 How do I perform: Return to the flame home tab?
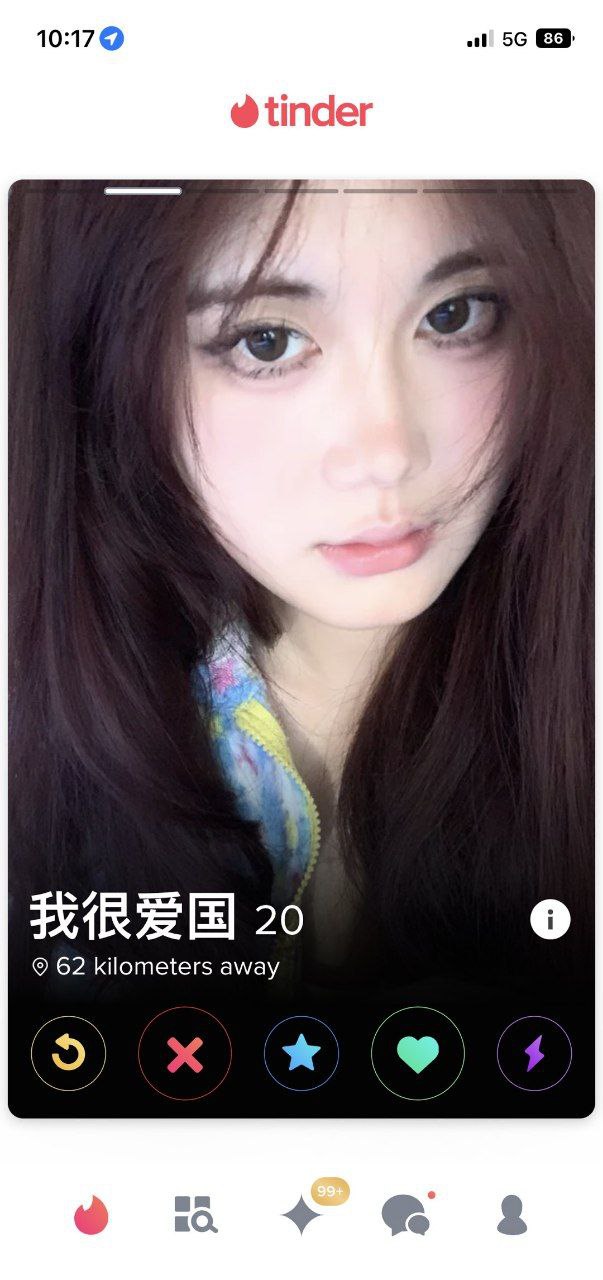[x=91, y=1215]
